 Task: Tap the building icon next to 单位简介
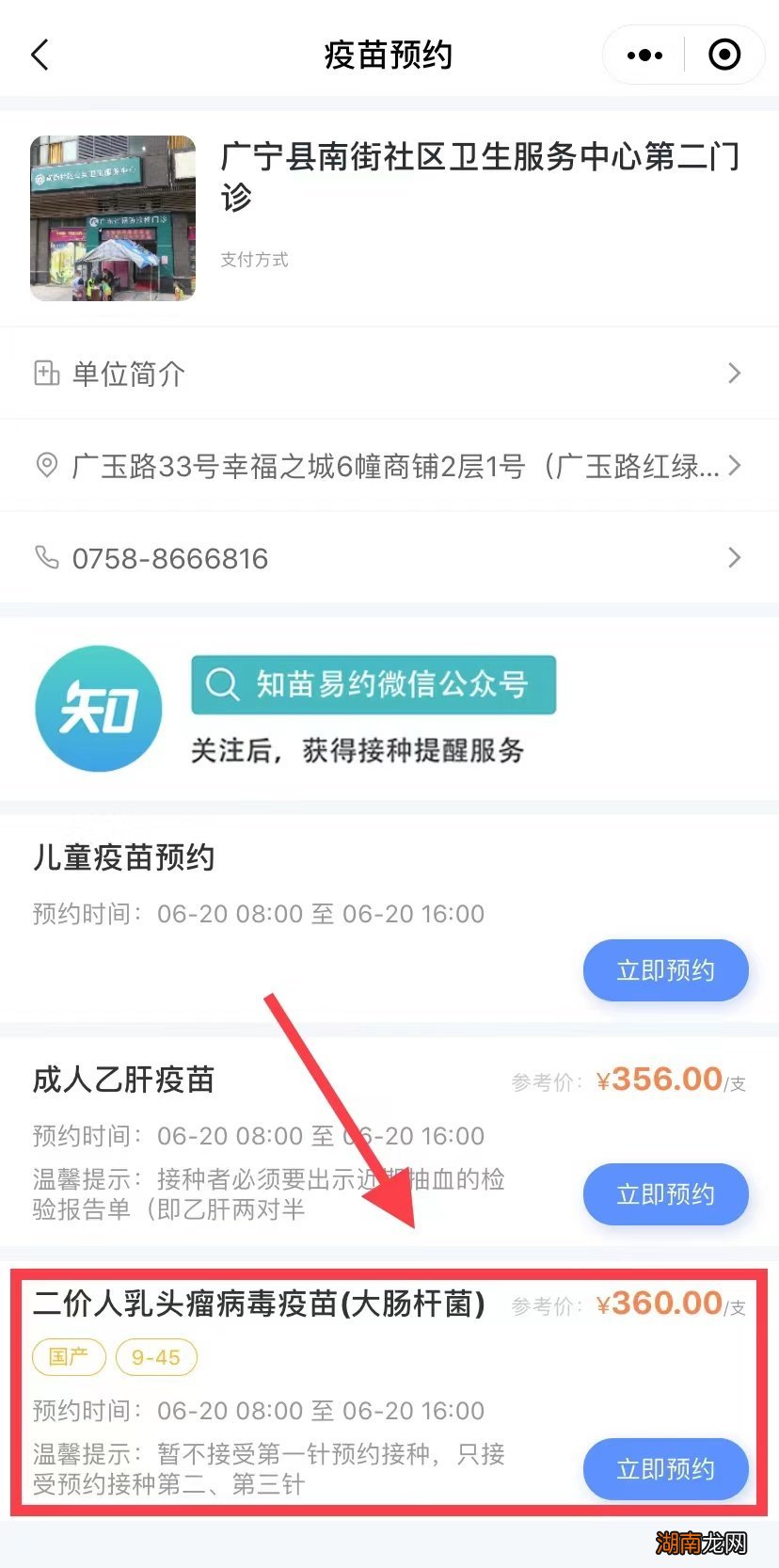(45, 373)
